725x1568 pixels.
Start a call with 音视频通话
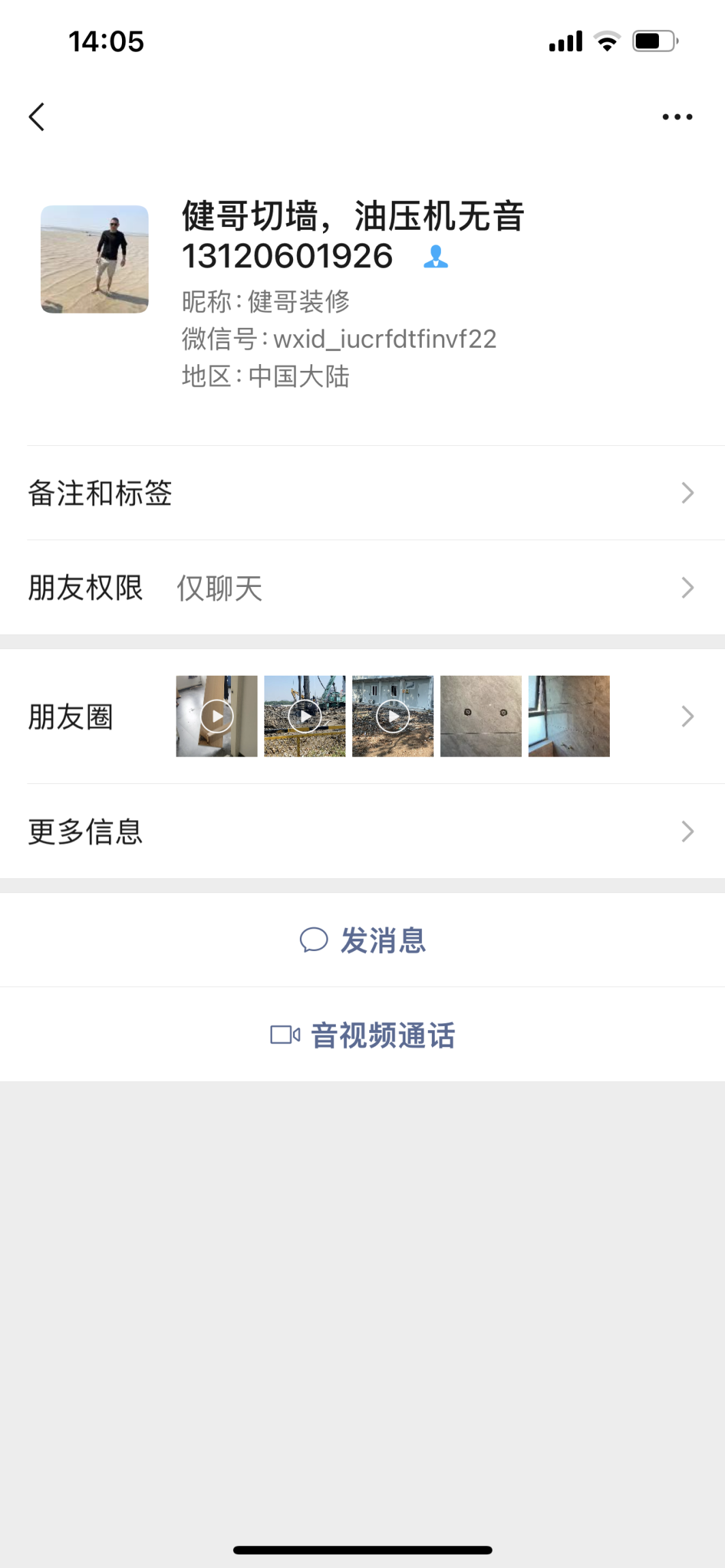pos(362,1035)
